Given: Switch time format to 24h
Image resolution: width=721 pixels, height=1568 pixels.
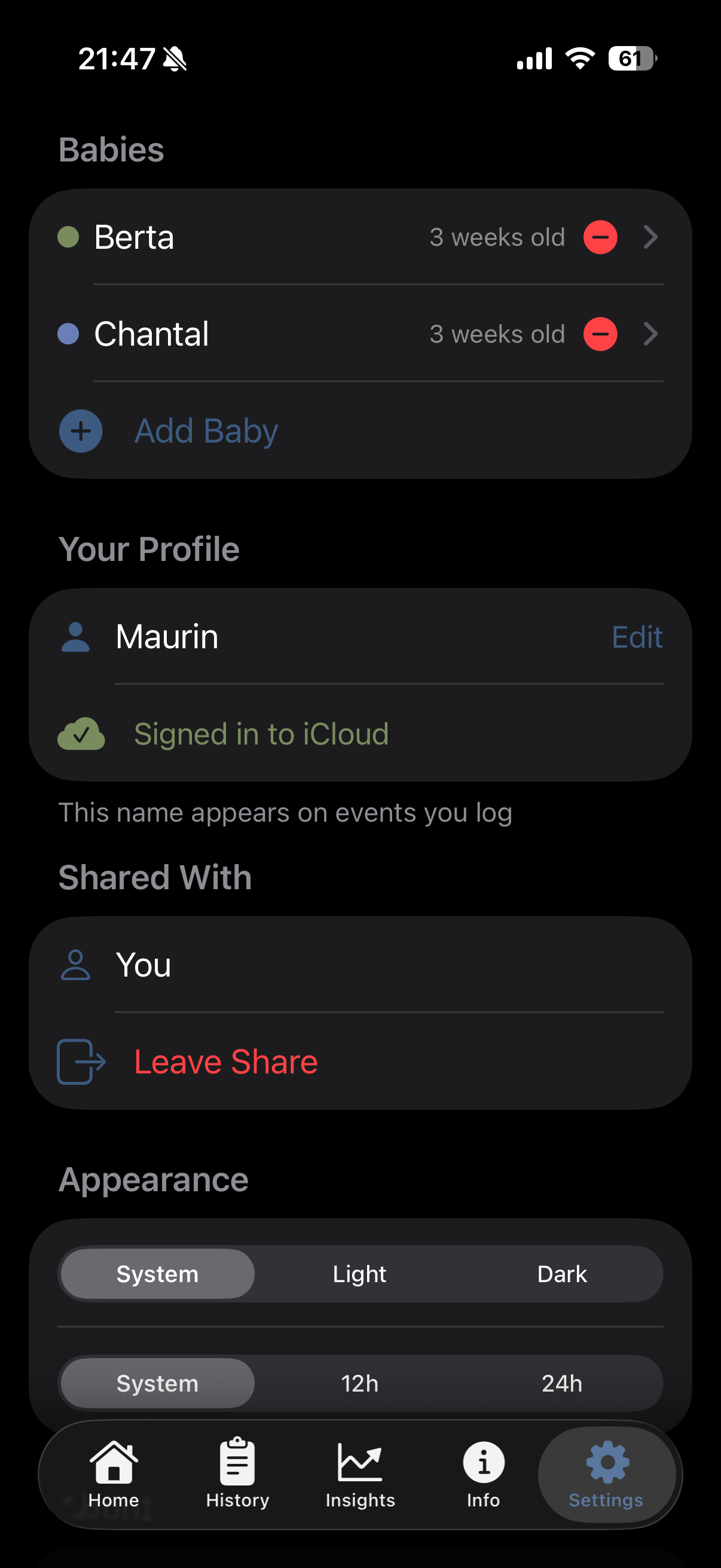Looking at the screenshot, I should pos(561,1383).
